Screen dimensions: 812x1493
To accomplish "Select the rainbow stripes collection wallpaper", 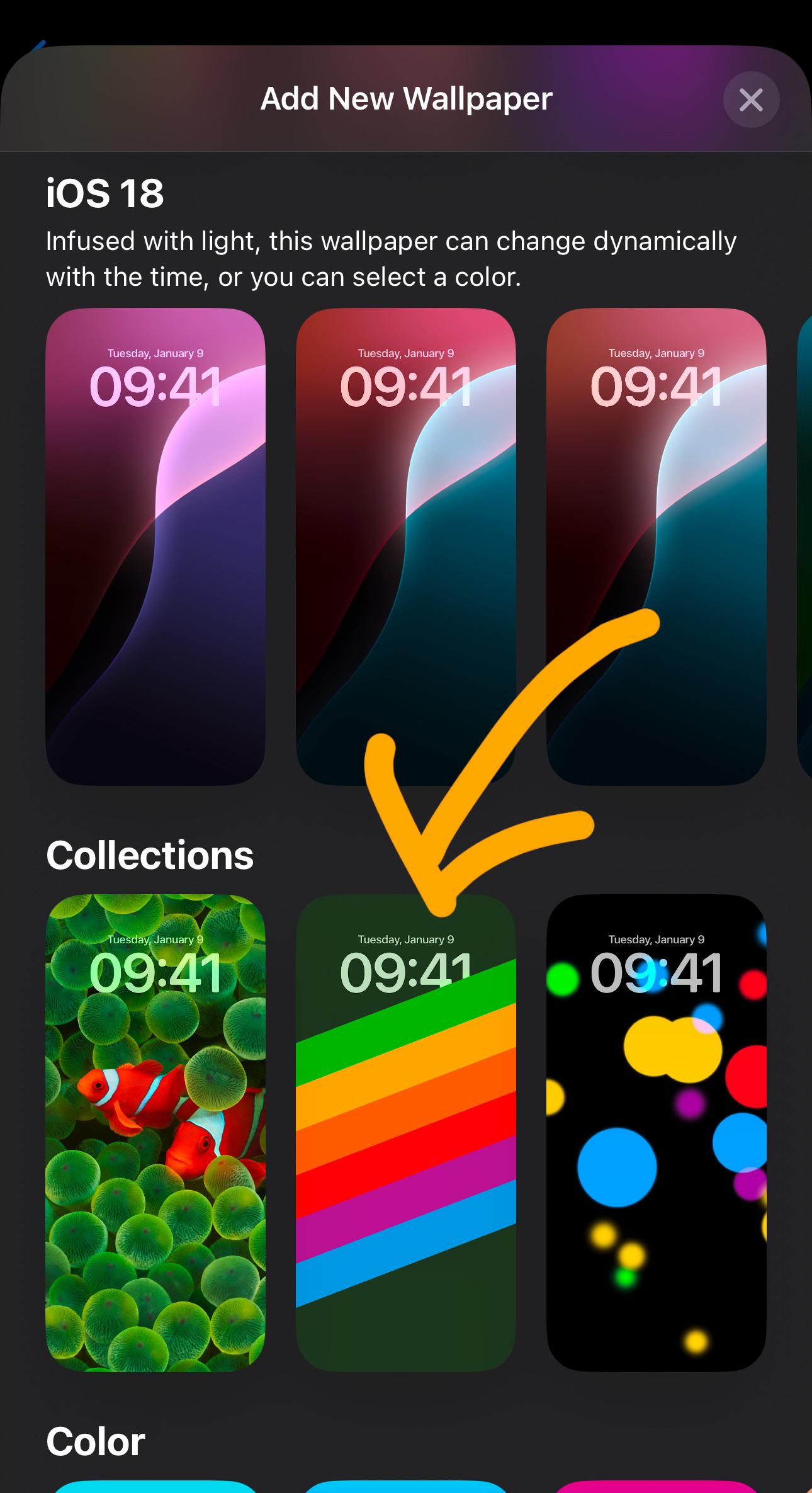I will pos(405,1132).
